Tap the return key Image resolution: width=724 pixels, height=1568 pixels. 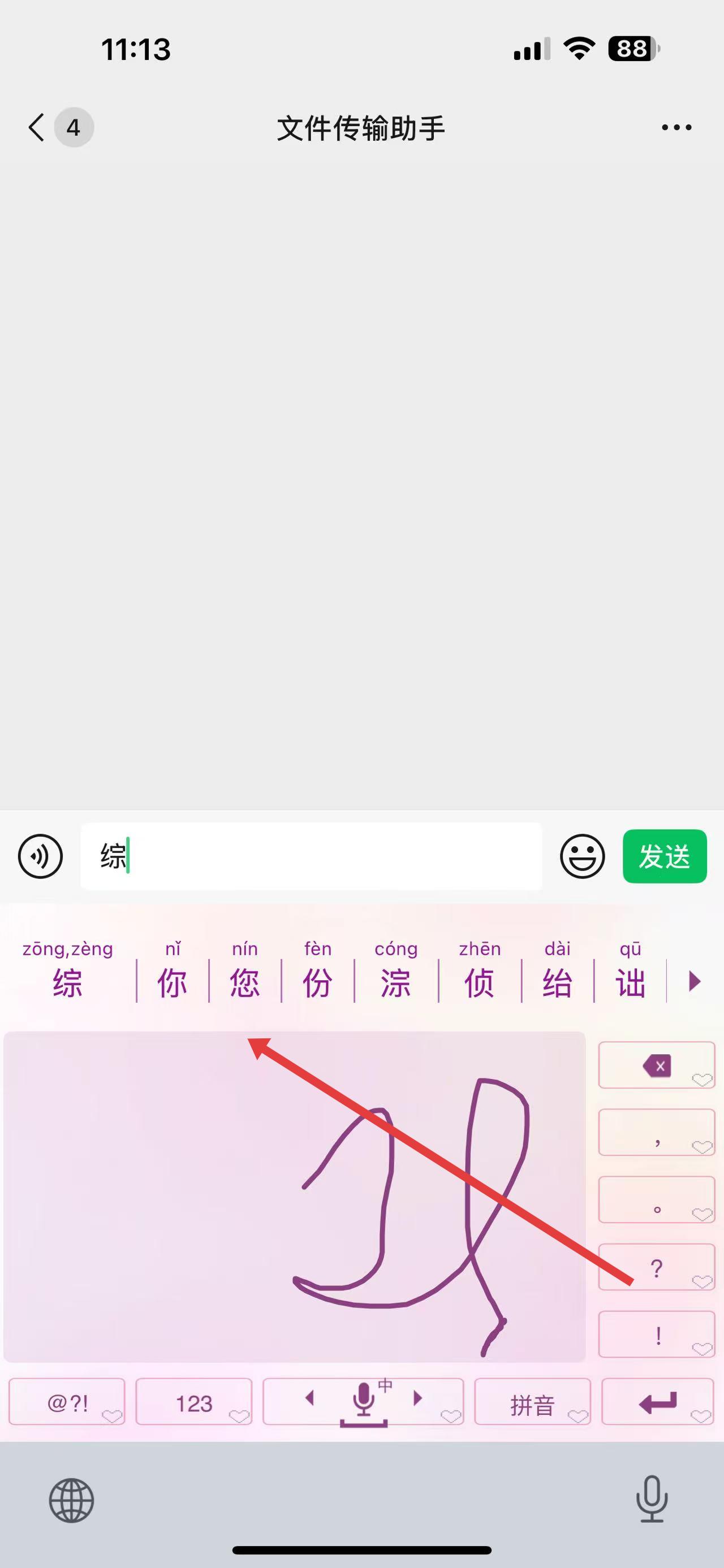pyautogui.click(x=657, y=1402)
